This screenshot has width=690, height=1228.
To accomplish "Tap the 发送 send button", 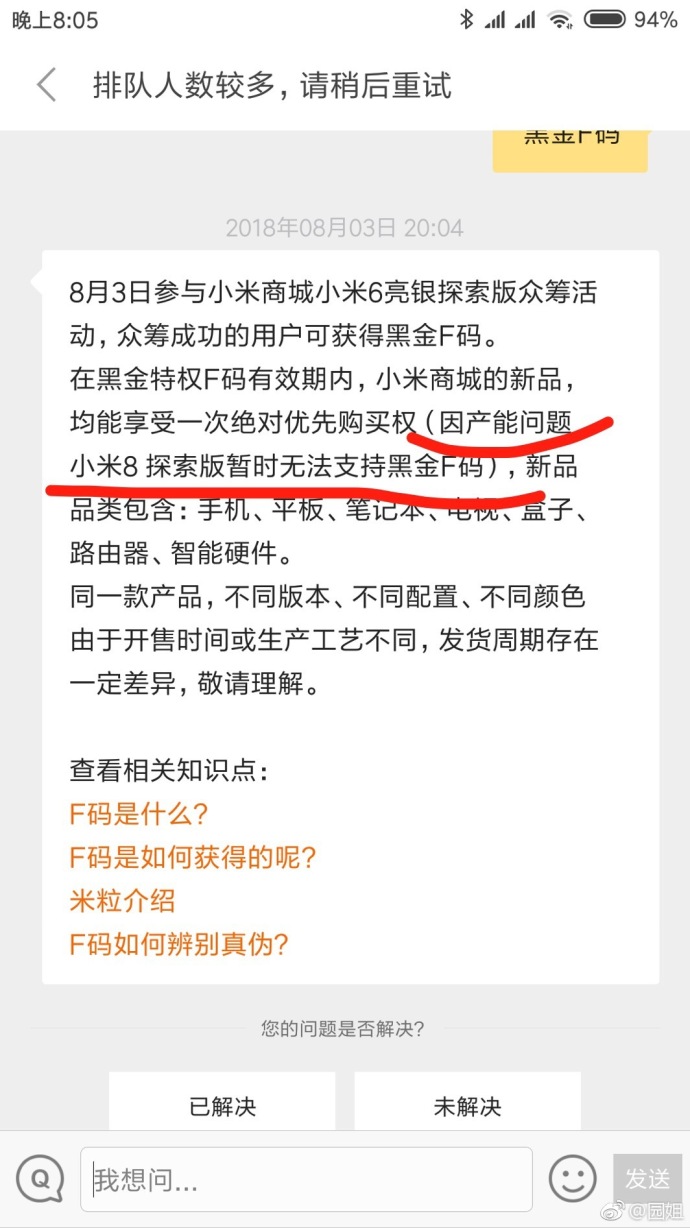I will pos(647,1180).
